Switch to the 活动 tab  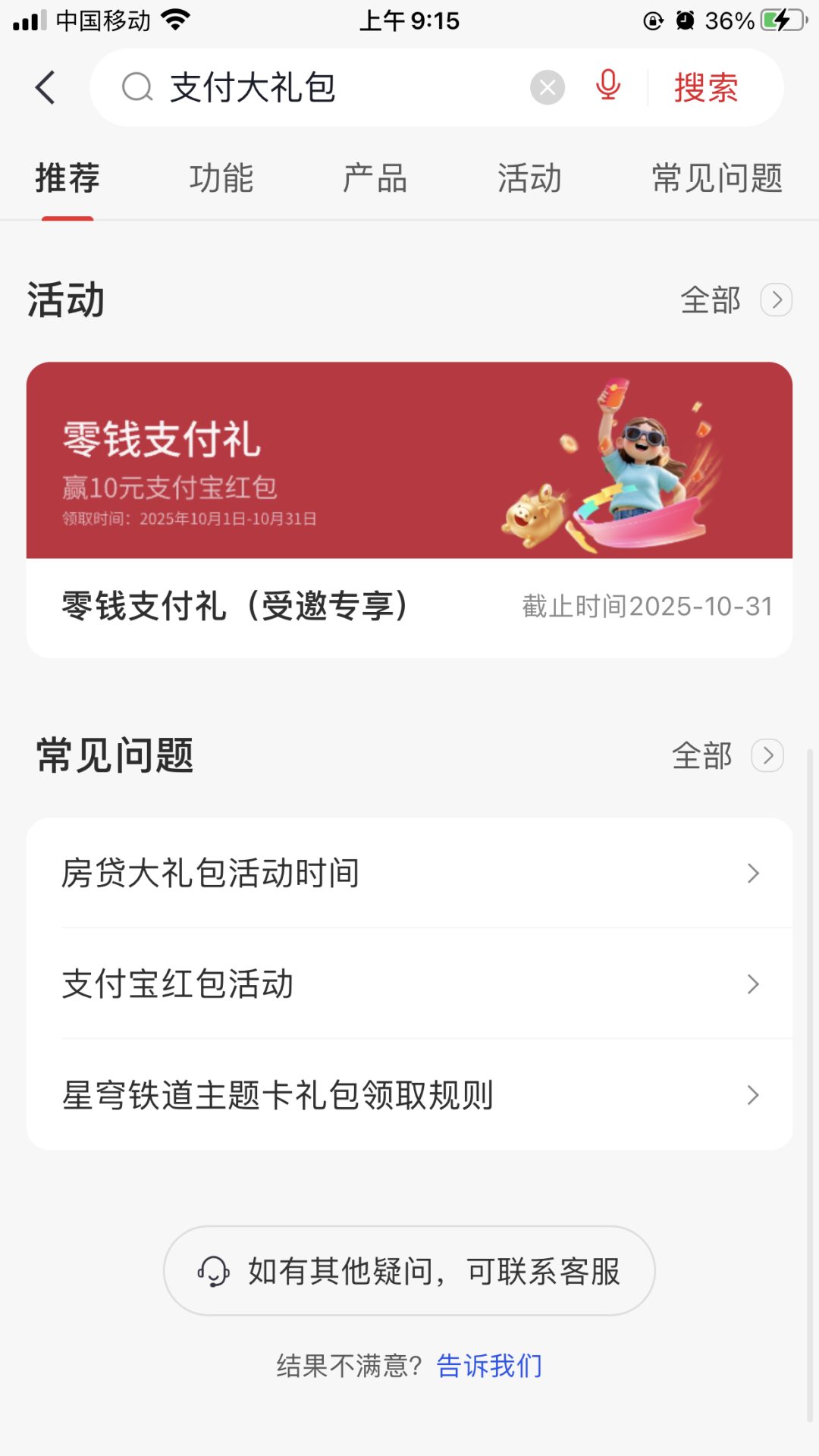click(x=529, y=179)
